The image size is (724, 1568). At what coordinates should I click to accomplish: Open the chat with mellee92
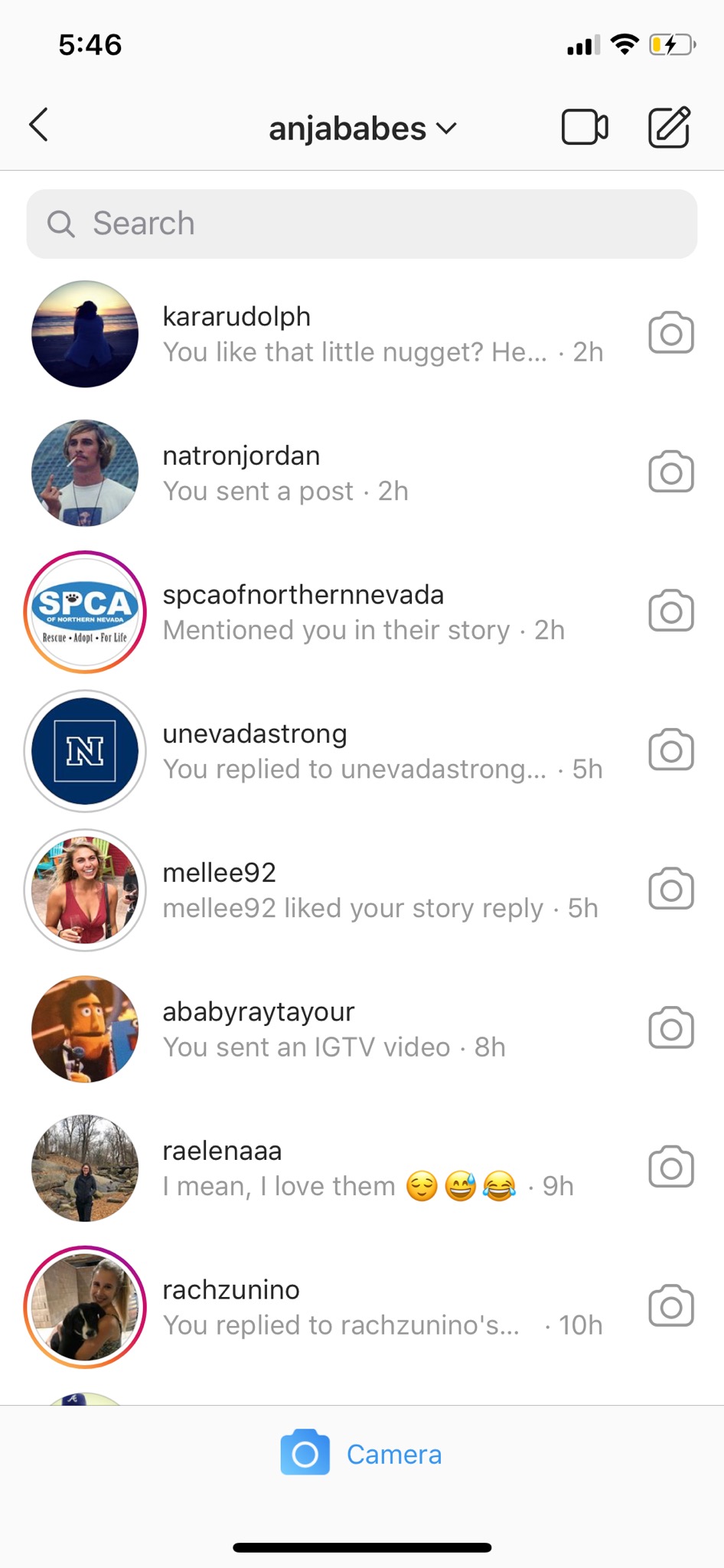pyautogui.click(x=383, y=890)
